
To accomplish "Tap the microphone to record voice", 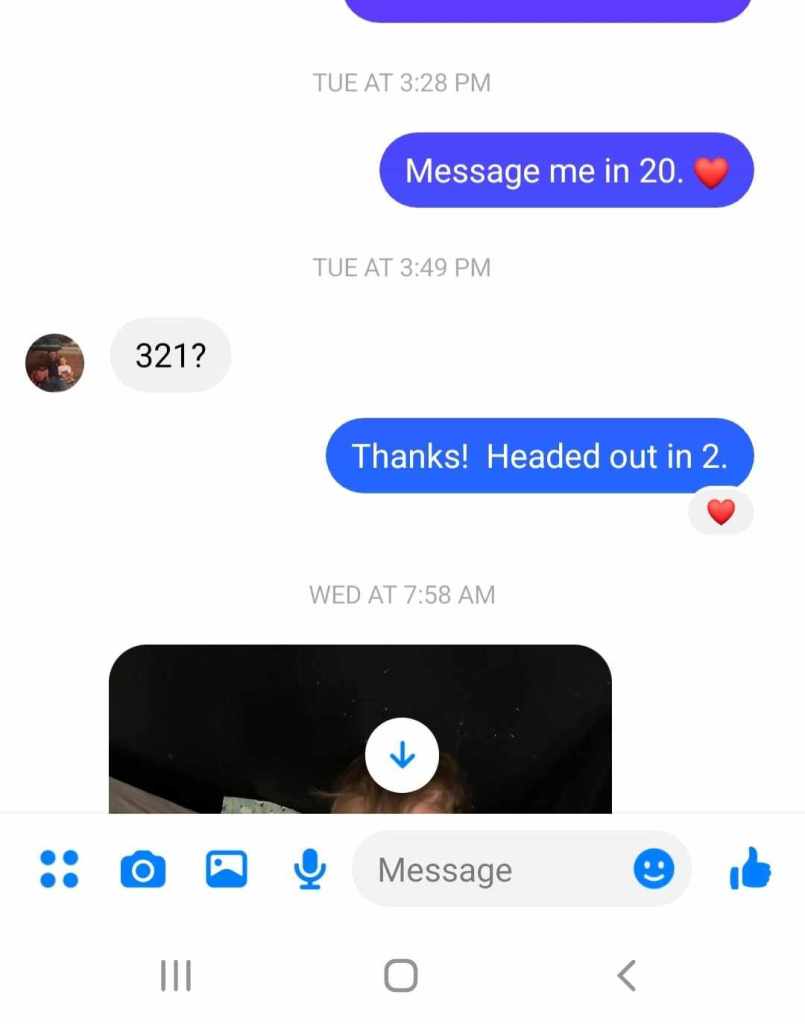I will [x=311, y=869].
